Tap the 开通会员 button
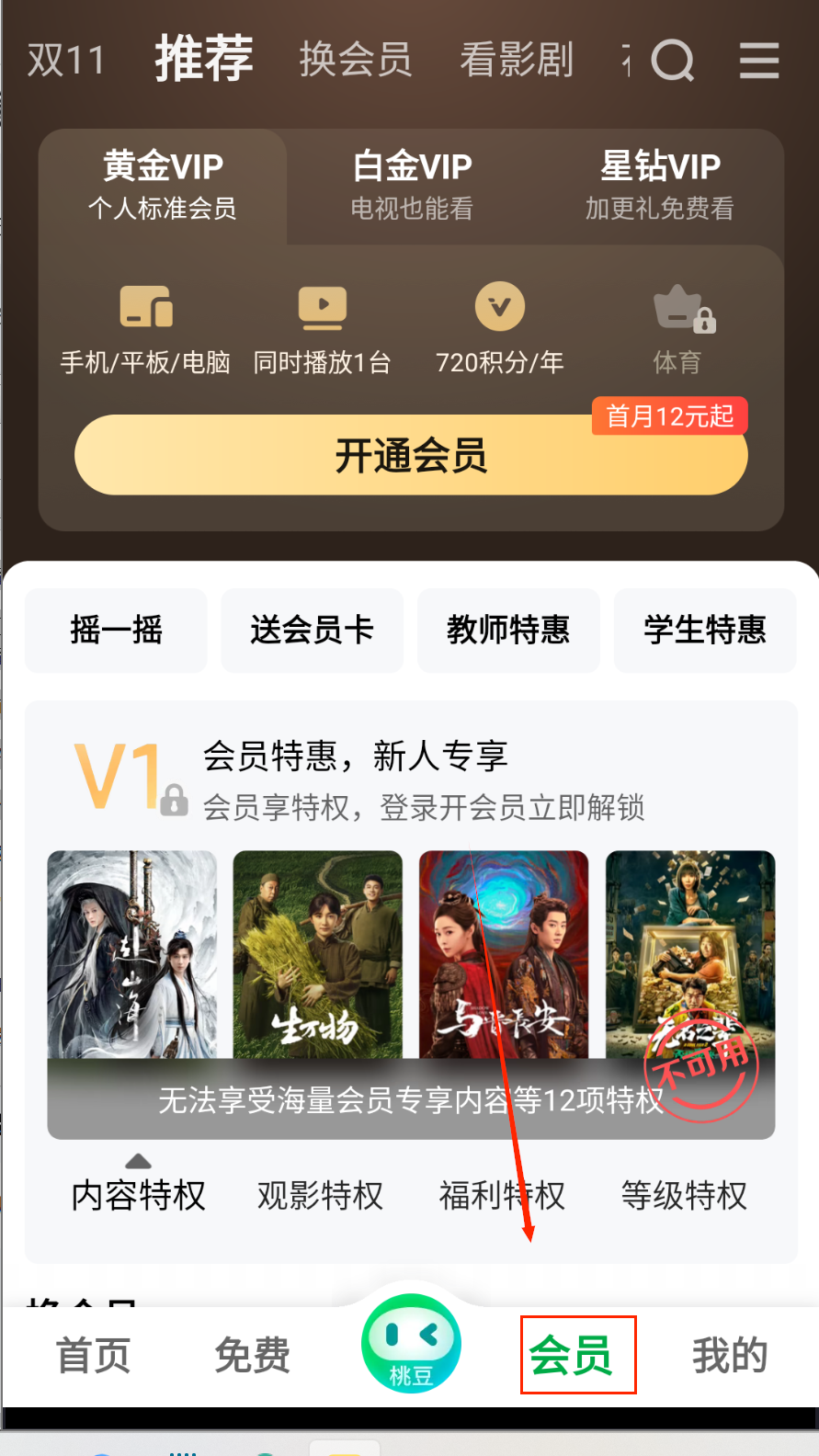Screen dimensions: 819x1456 coord(411,455)
